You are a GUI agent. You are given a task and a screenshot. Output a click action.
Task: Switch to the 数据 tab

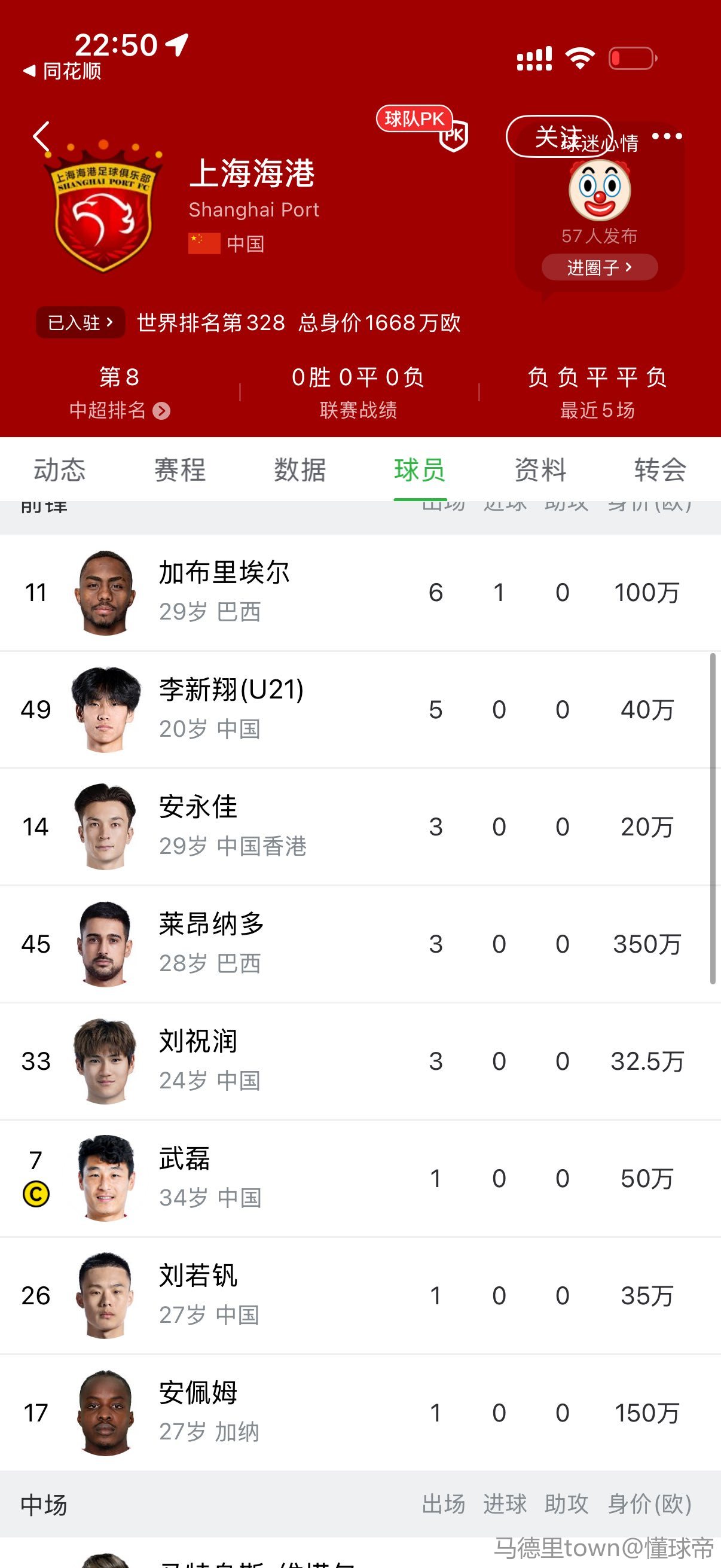pos(300,470)
